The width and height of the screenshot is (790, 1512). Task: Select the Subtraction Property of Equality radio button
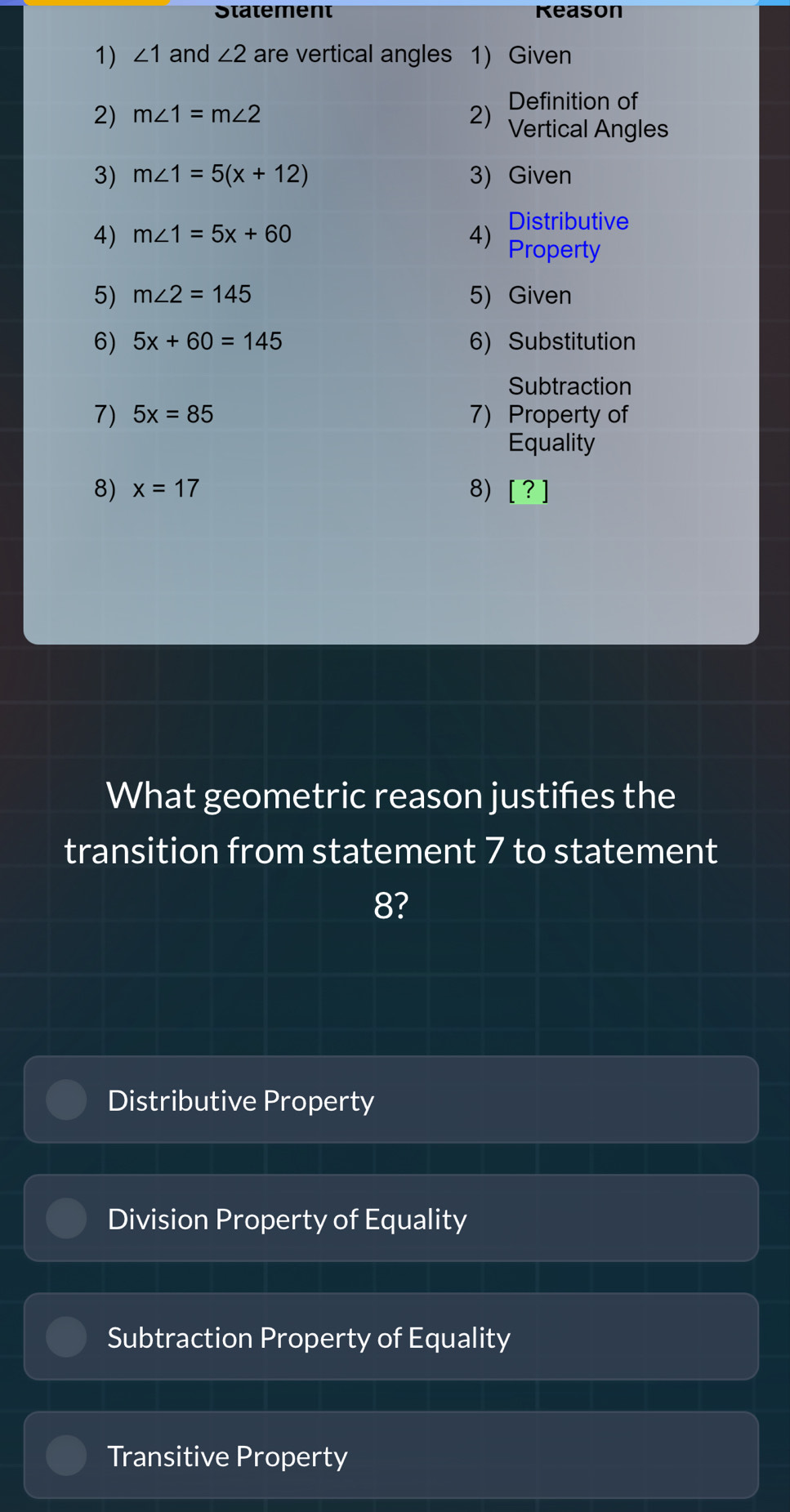[x=65, y=1338]
